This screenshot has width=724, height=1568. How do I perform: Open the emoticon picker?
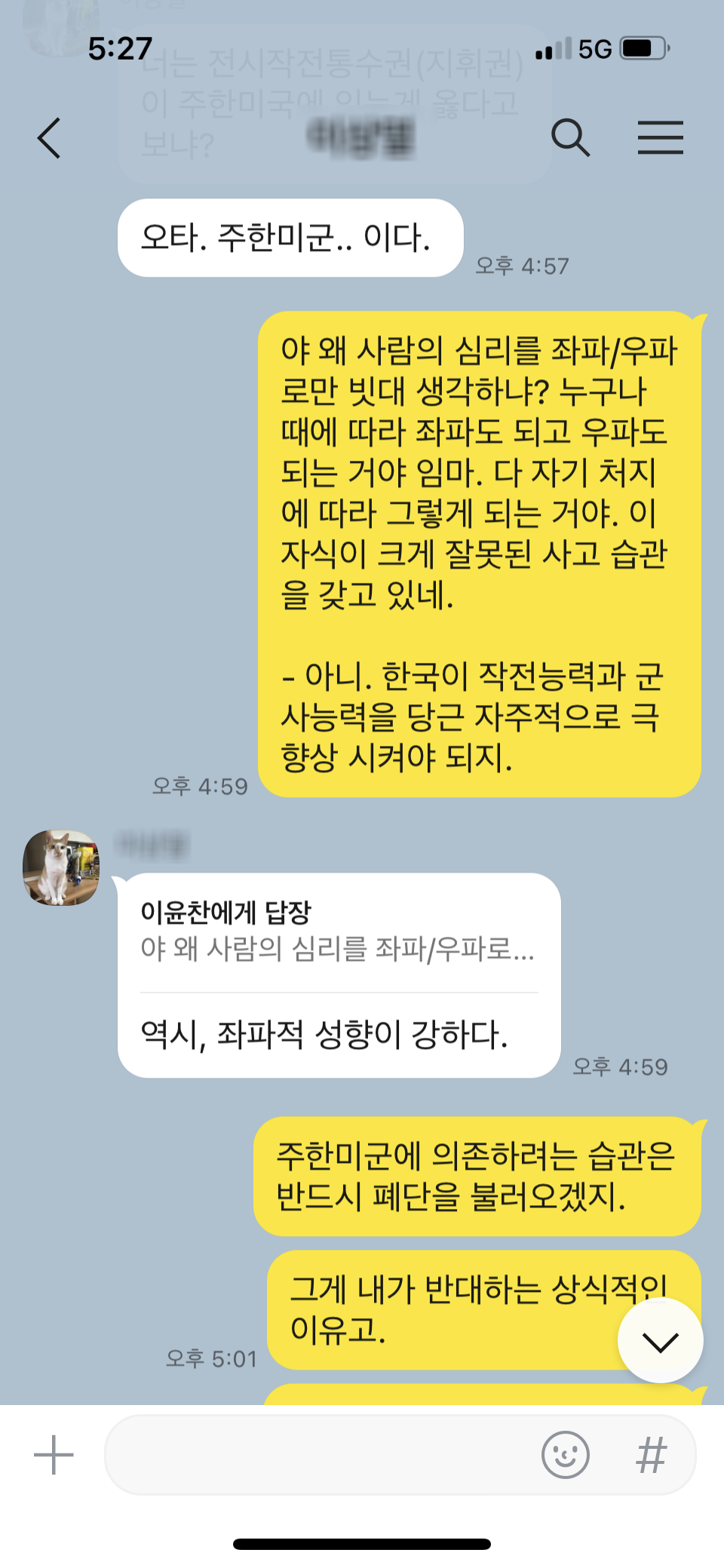[x=566, y=1455]
